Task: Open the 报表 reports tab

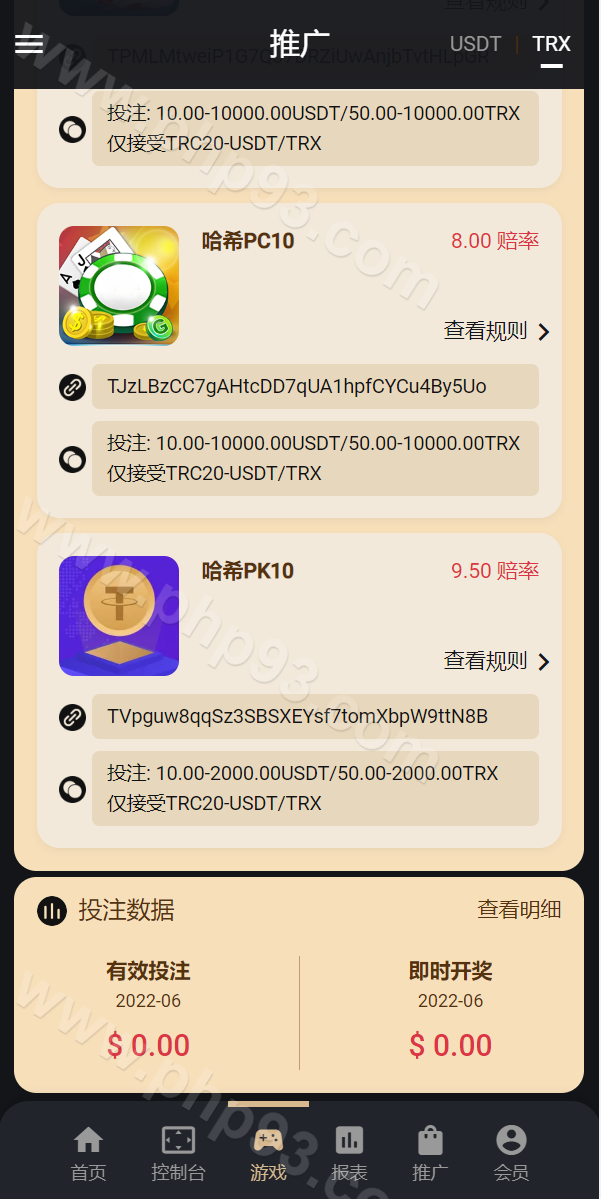Action: pos(349,1154)
